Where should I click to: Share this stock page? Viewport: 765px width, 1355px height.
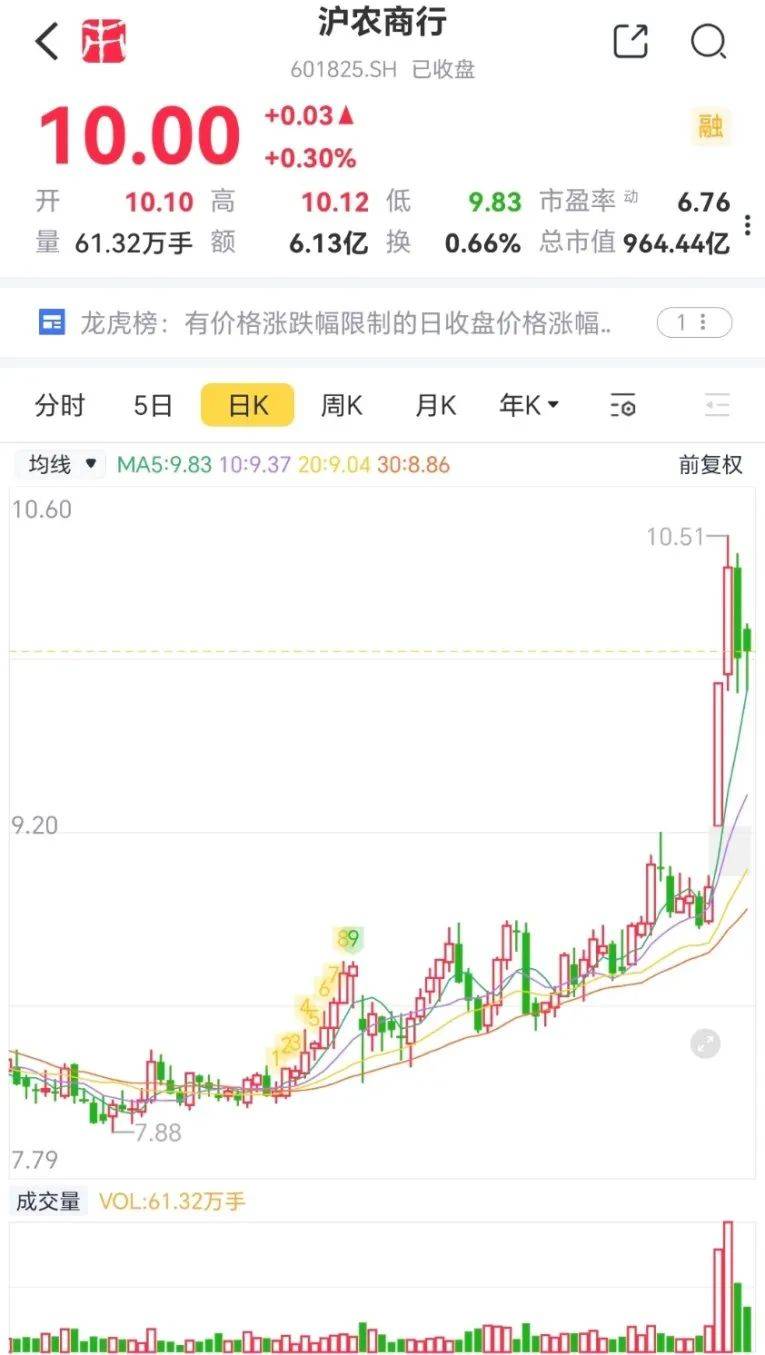(630, 41)
